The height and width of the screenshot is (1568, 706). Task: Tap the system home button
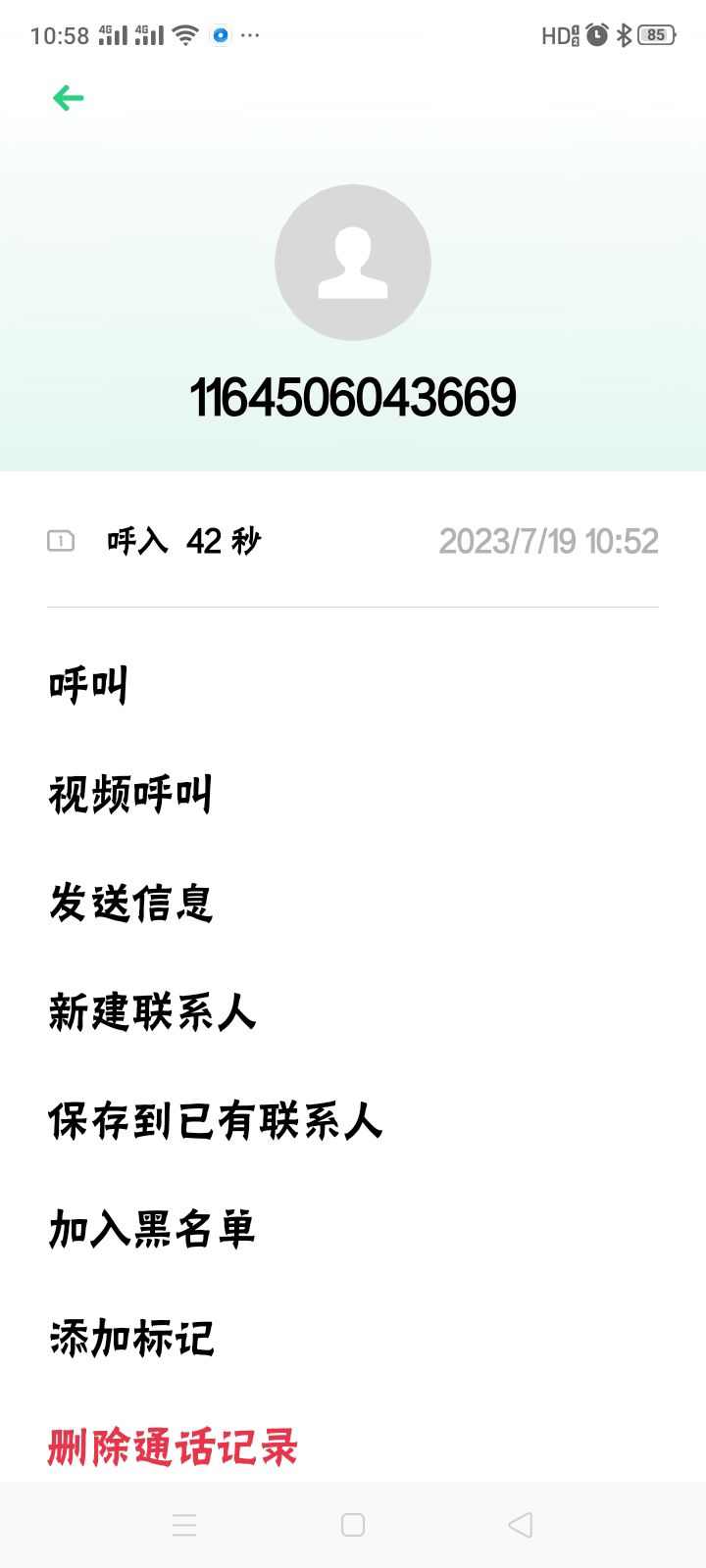pos(353,1525)
